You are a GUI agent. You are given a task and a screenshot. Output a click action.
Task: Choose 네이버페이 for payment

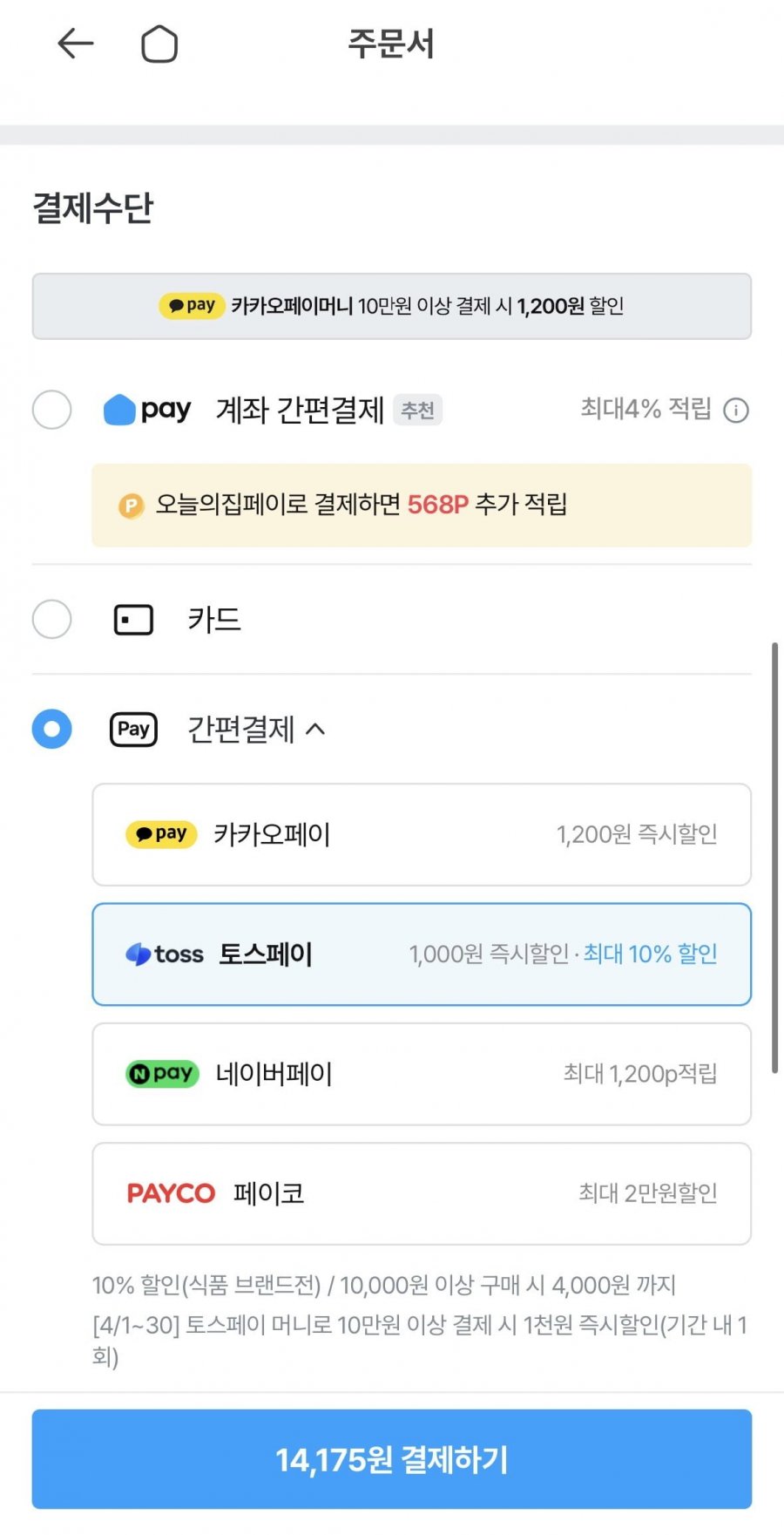click(421, 1074)
